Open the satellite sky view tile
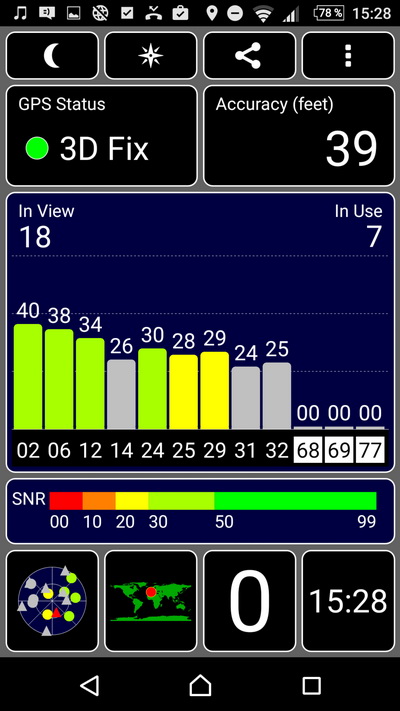 52,601
